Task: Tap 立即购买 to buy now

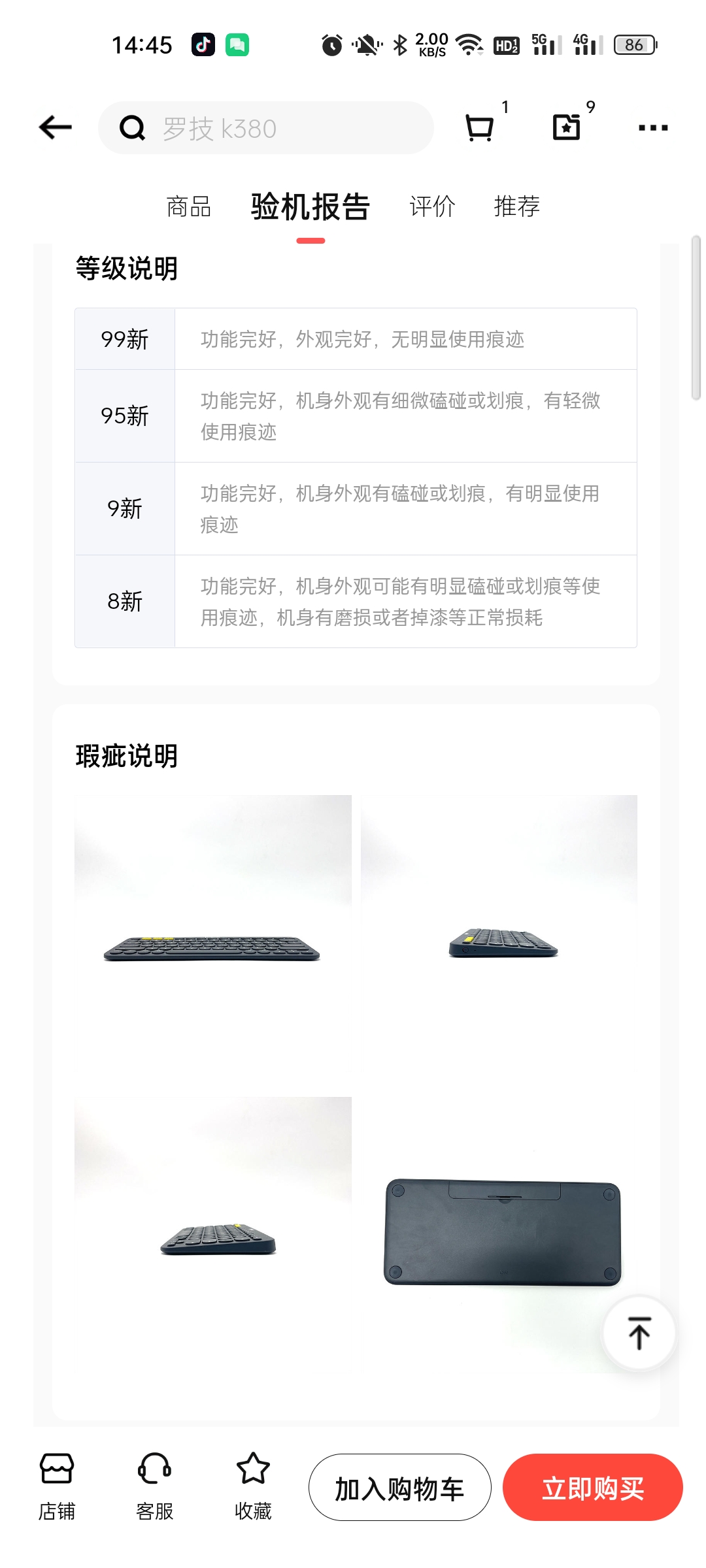Action: [x=593, y=1488]
